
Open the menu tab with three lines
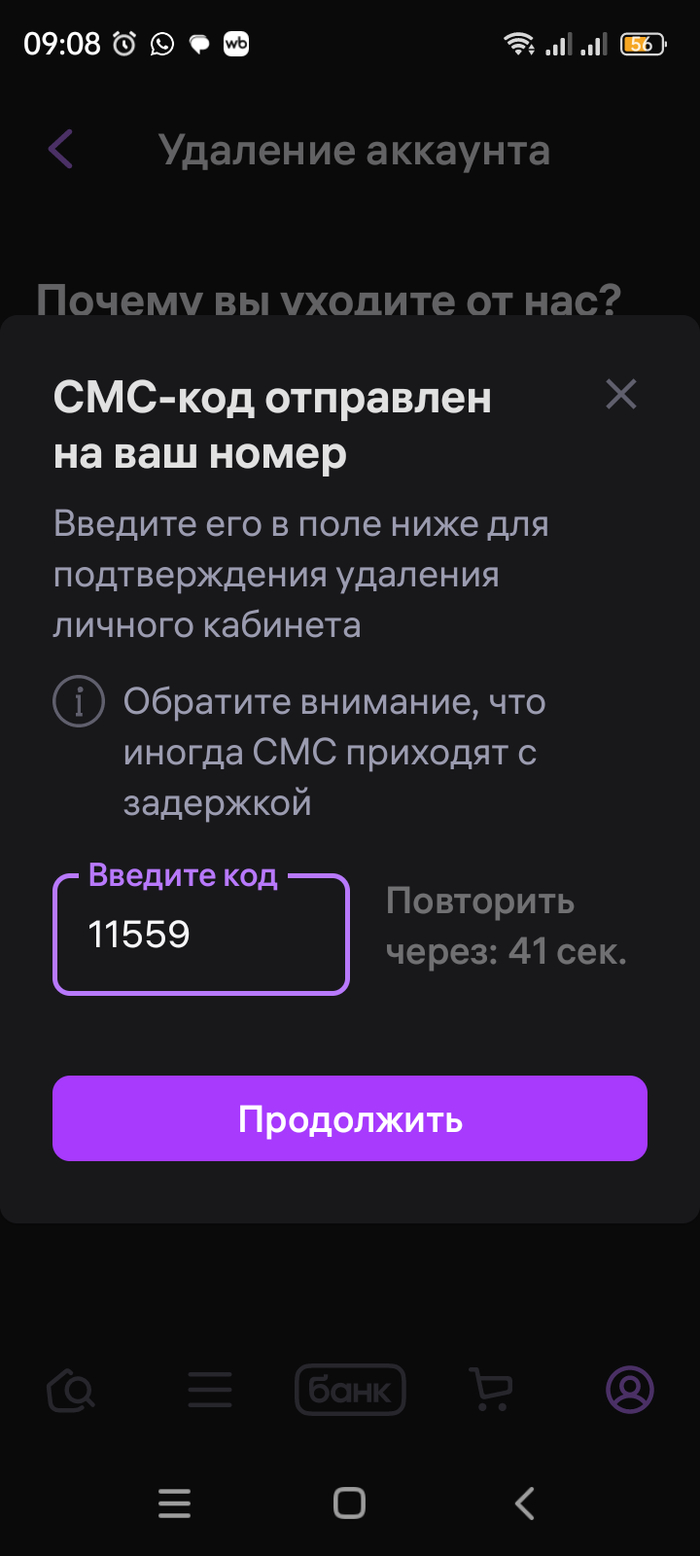pyautogui.click(x=210, y=1389)
